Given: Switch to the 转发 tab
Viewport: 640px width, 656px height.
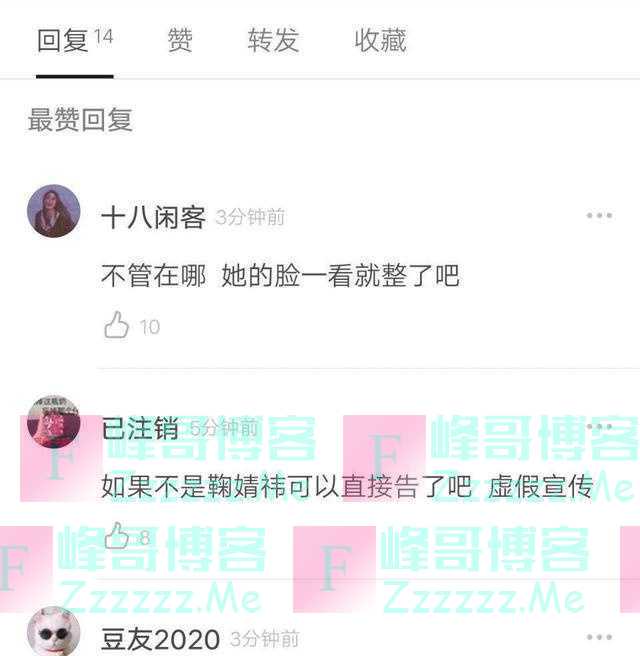Looking at the screenshot, I should tap(273, 41).
